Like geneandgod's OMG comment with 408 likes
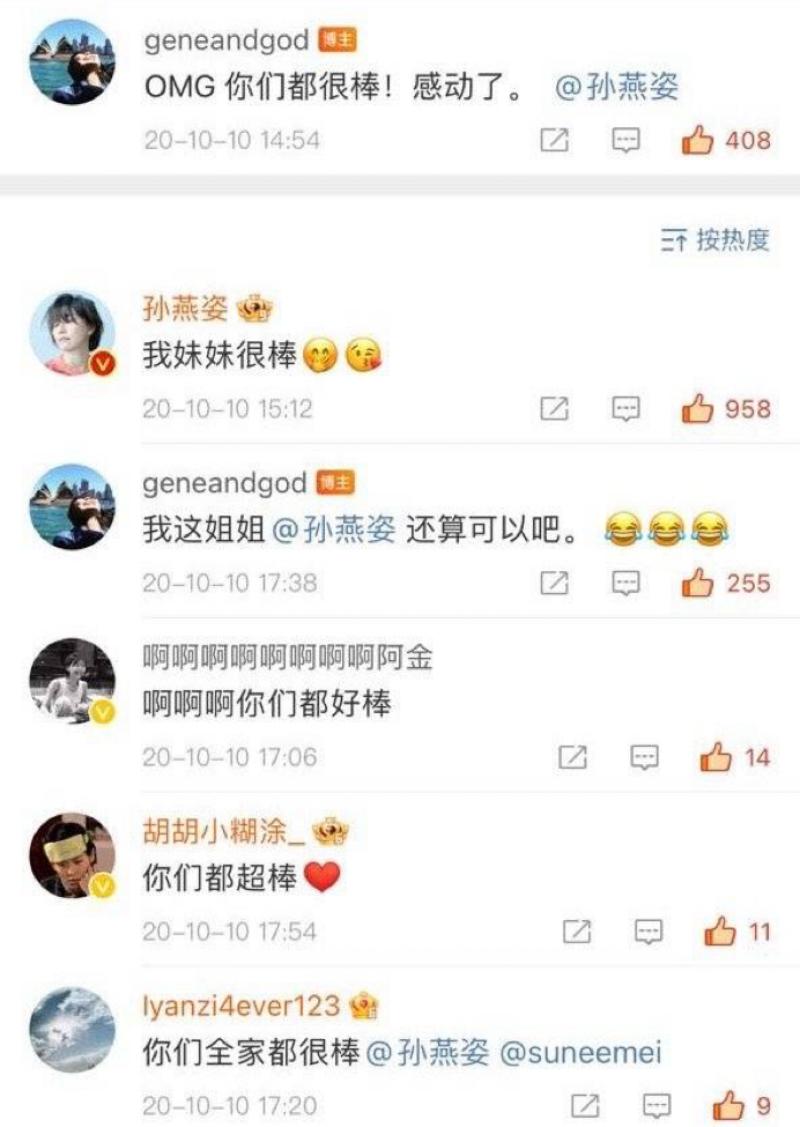Image resolution: width=800 pixels, height=1127 pixels. coord(698,141)
